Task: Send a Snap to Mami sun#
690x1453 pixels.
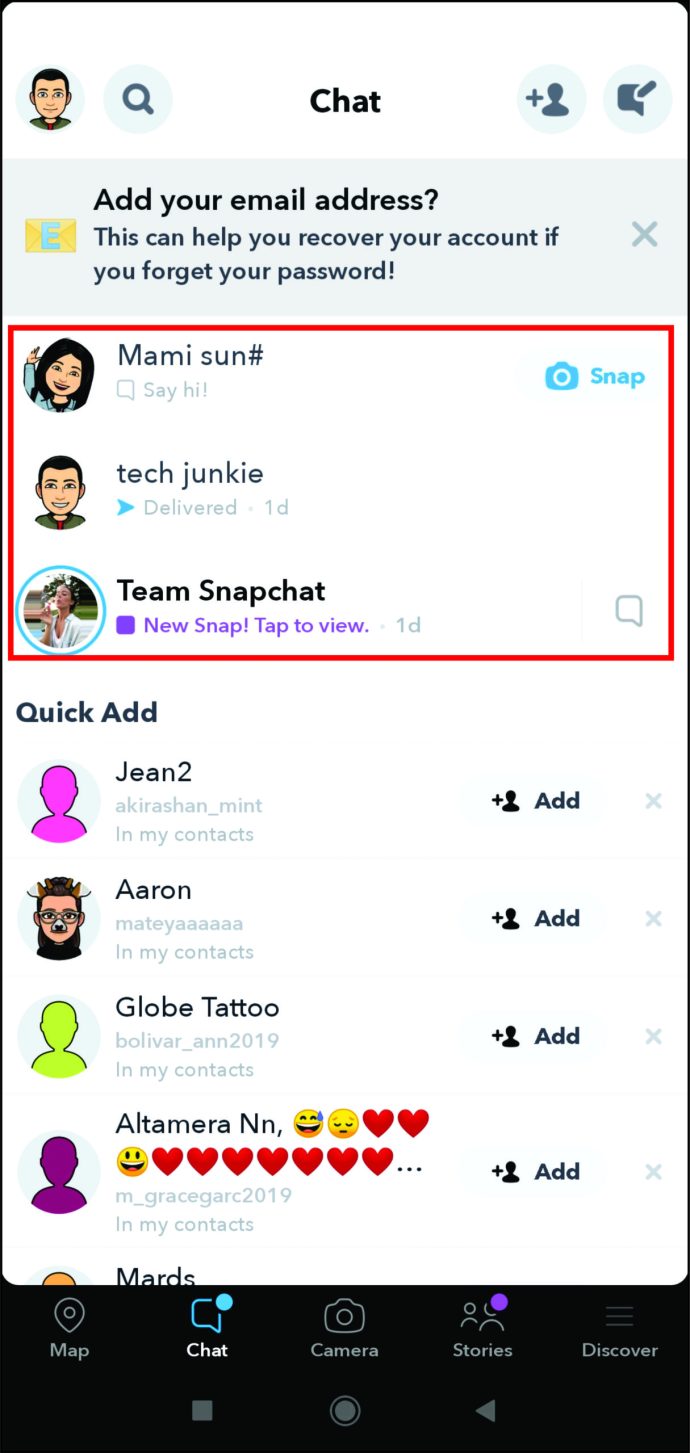Action: click(594, 377)
